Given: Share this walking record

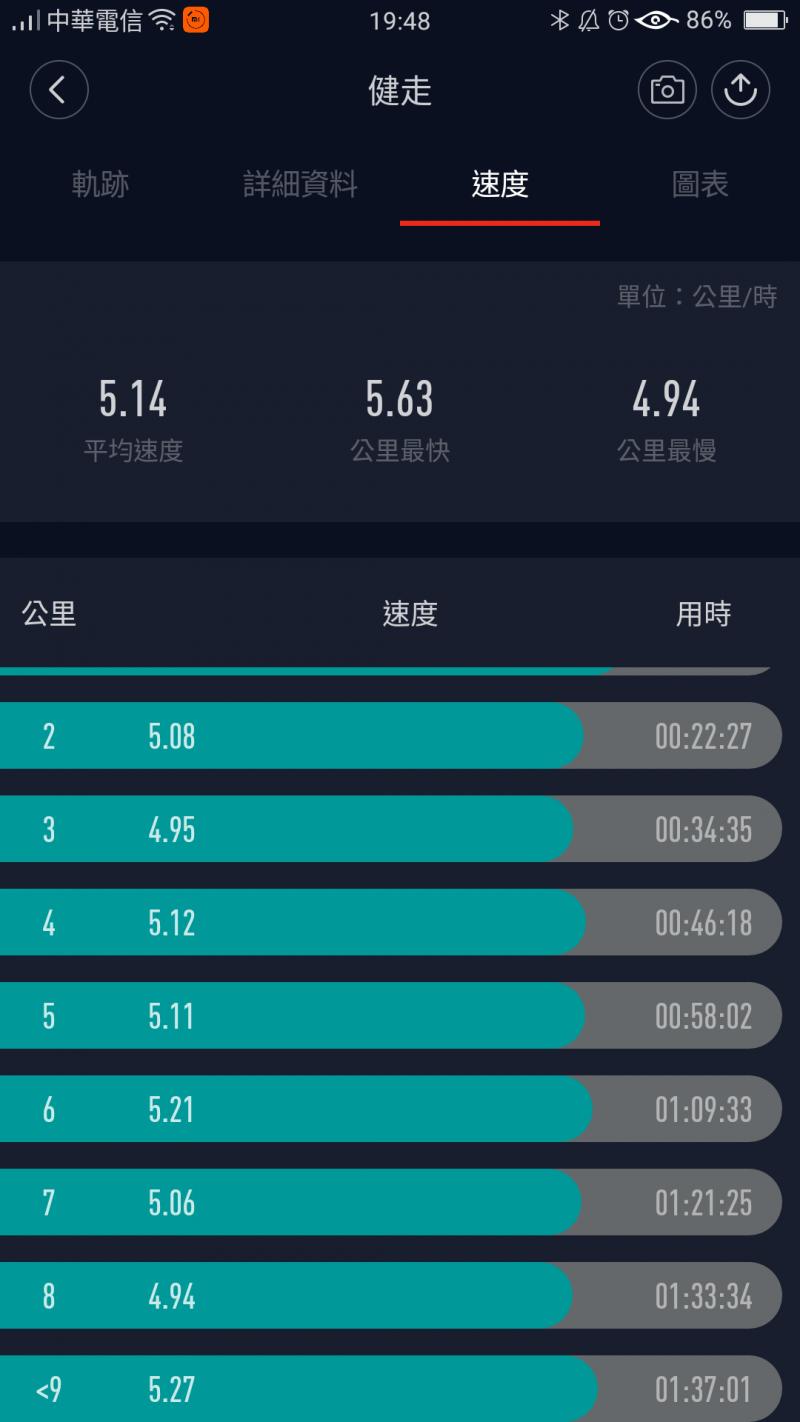Looking at the screenshot, I should pos(740,90).
